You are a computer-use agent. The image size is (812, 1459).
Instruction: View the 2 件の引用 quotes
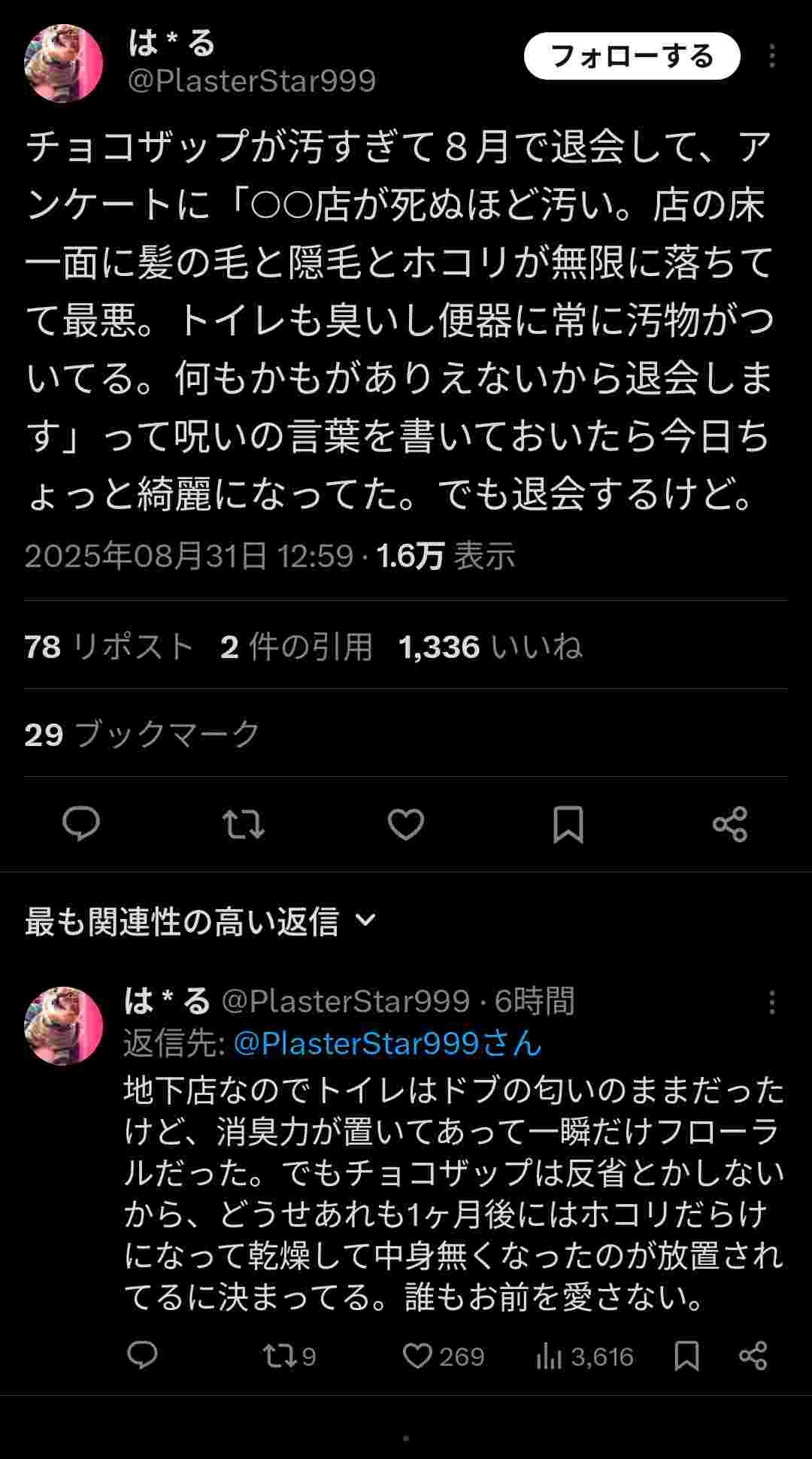tap(296, 647)
